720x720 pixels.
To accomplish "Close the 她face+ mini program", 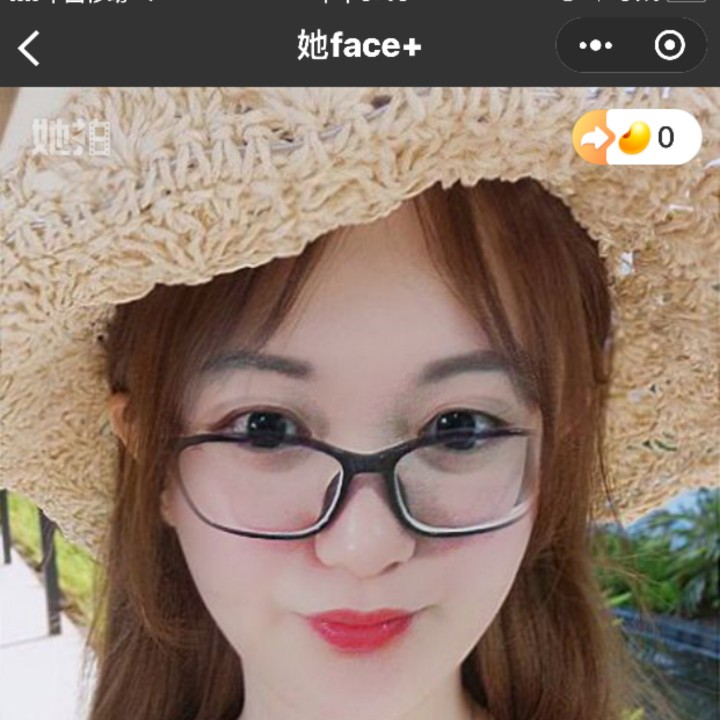I will pos(669,46).
